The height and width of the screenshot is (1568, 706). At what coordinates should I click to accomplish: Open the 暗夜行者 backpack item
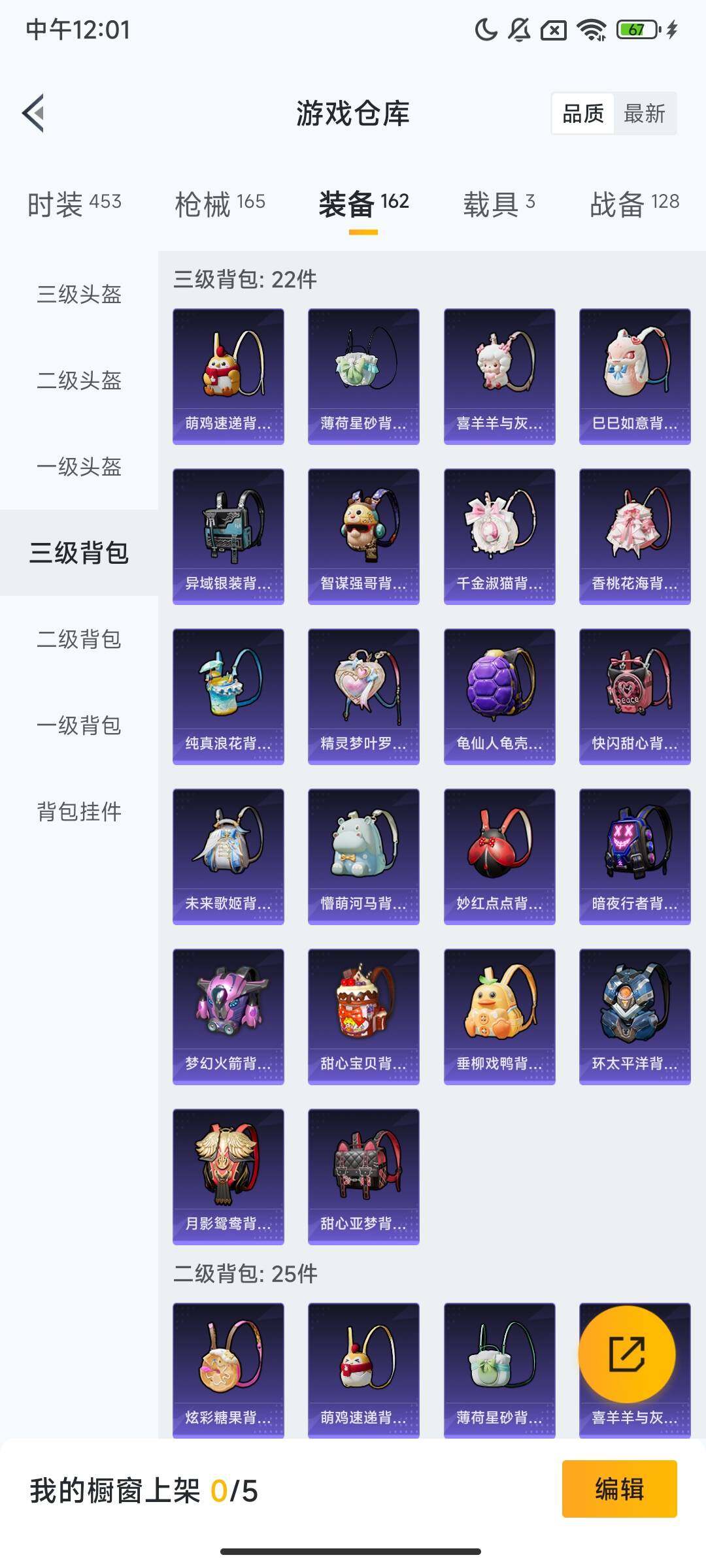pos(633,856)
